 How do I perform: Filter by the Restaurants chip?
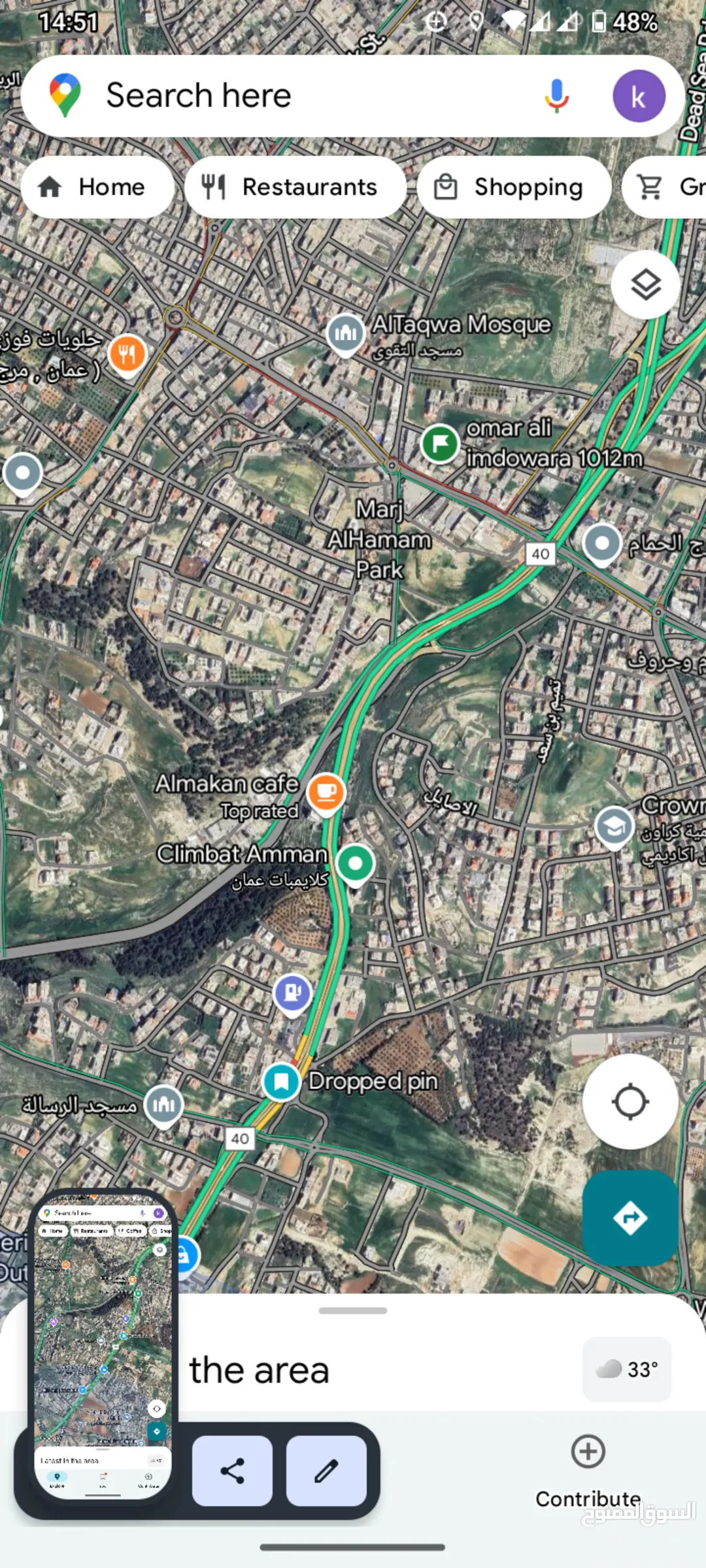pyautogui.click(x=295, y=187)
